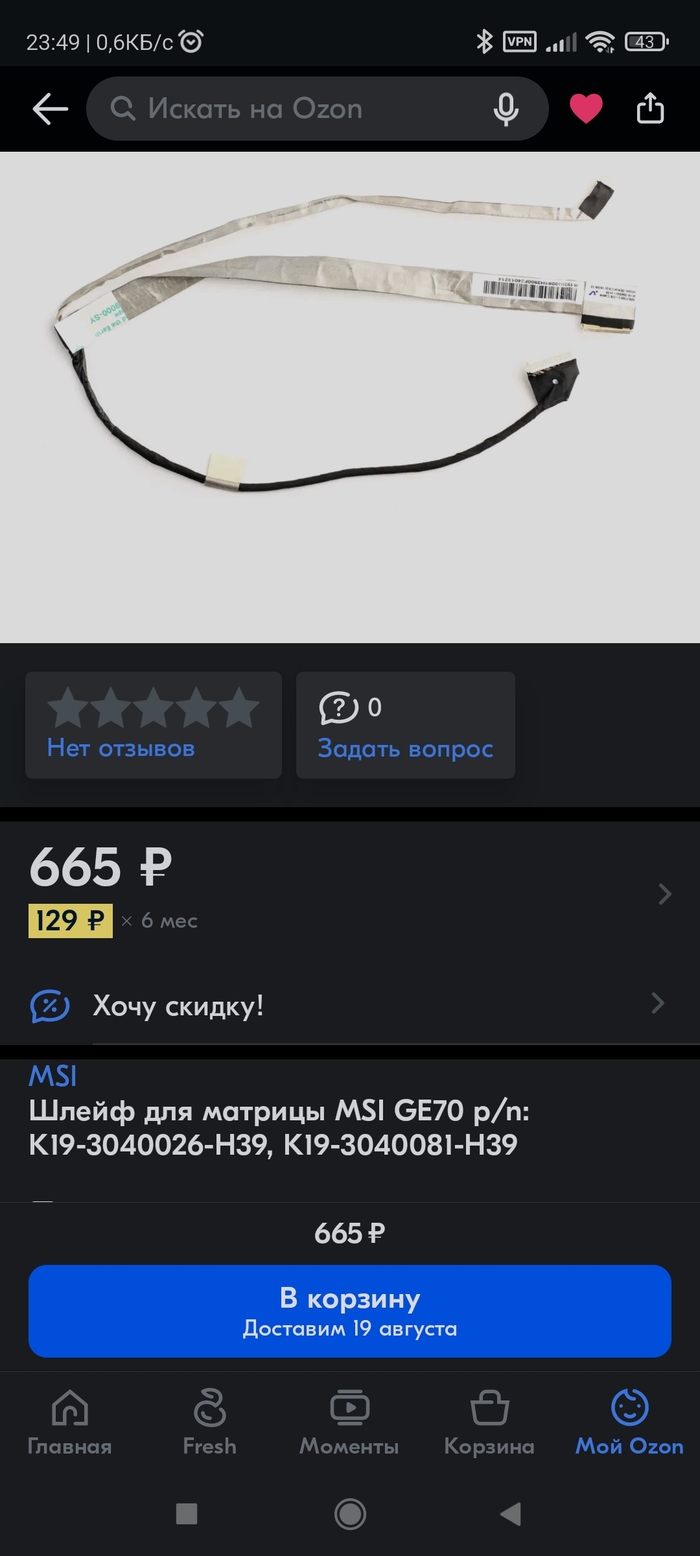Open the Хочу скидку! row
Screen dimensions: 700x1556
pos(350,1004)
